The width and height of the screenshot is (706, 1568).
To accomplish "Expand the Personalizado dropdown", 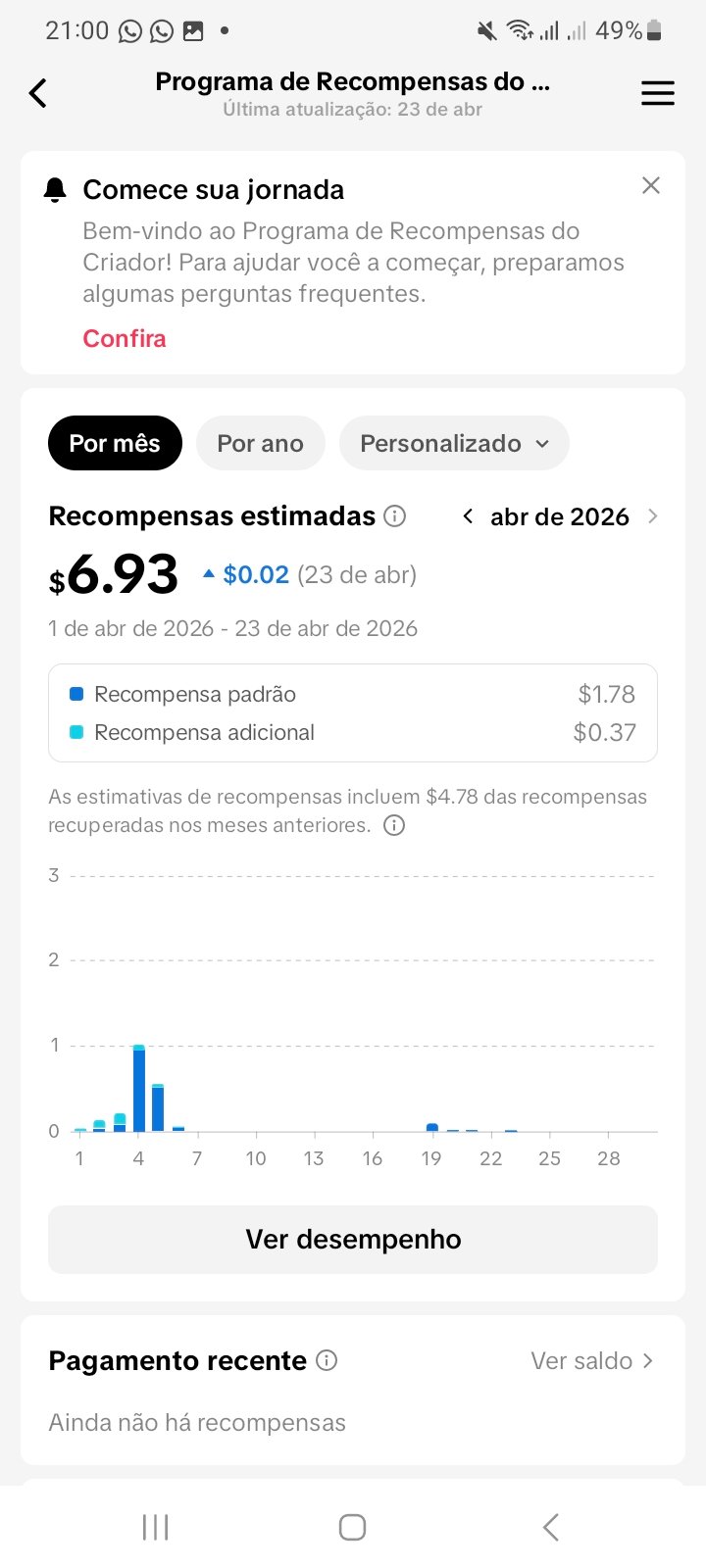I will 454,443.
